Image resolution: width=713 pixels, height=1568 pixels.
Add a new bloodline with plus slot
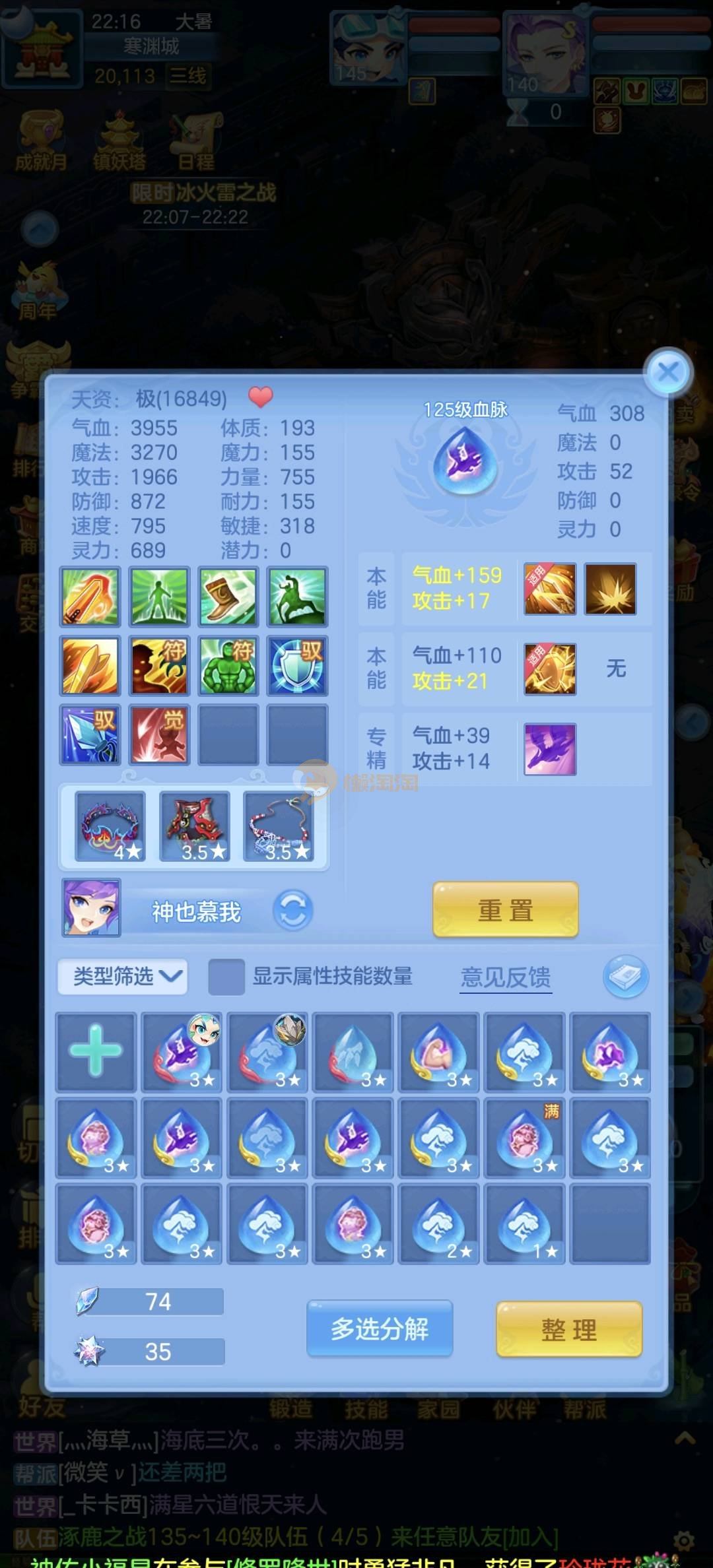pyautogui.click(x=96, y=1052)
